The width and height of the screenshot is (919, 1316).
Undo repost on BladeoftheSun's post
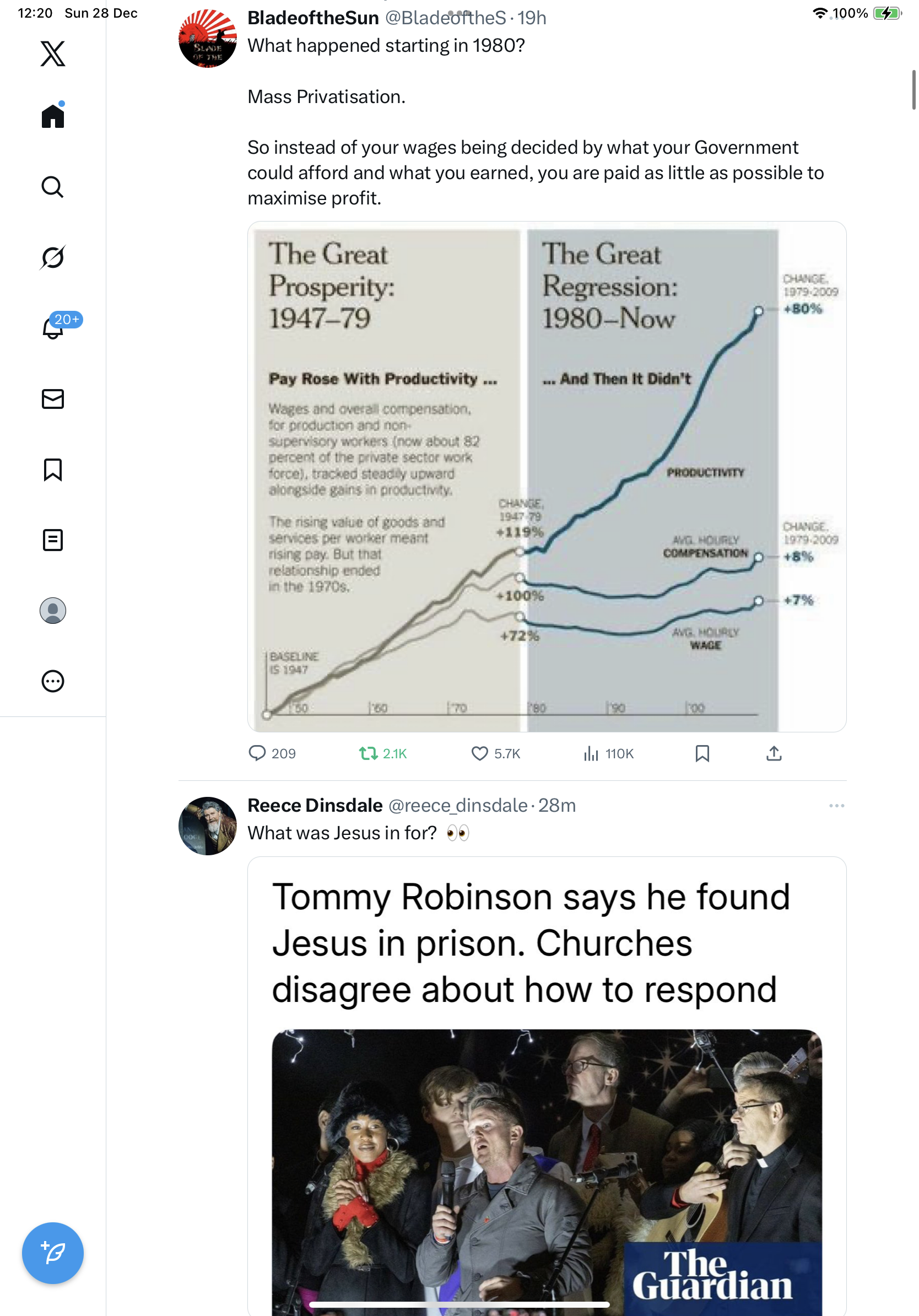pyautogui.click(x=368, y=753)
